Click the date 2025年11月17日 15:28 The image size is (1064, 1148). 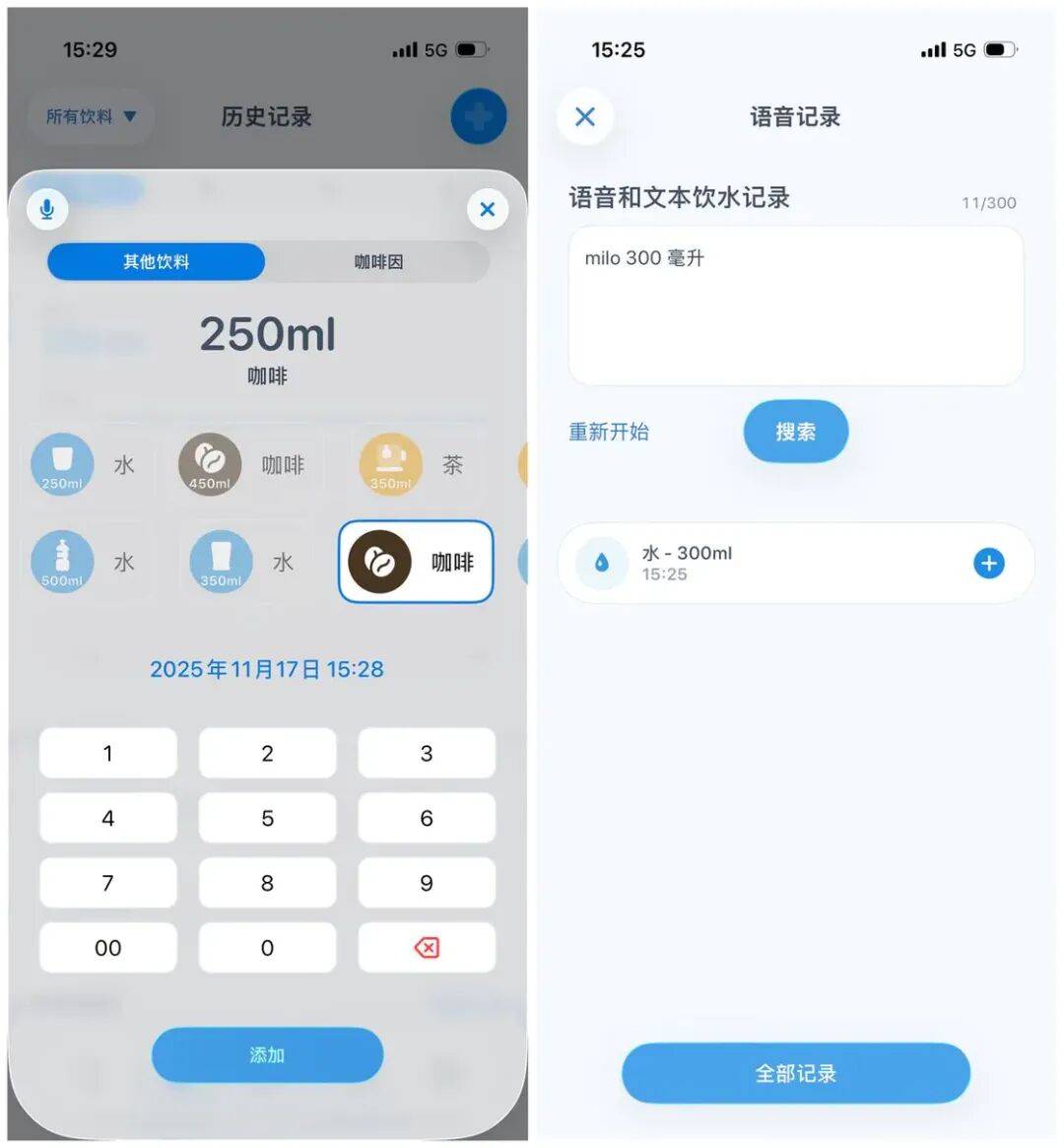267,669
